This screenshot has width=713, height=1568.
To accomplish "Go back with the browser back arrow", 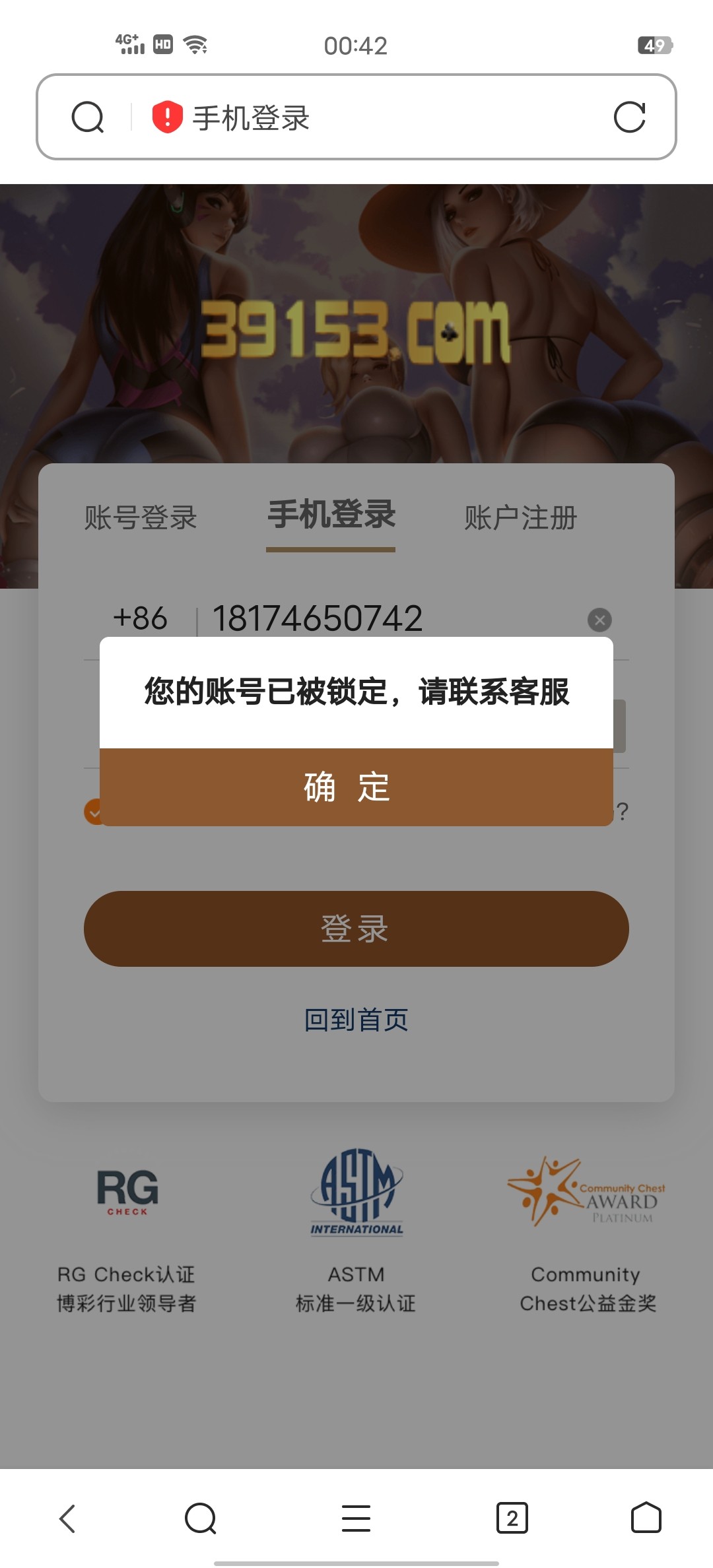I will [x=67, y=1519].
